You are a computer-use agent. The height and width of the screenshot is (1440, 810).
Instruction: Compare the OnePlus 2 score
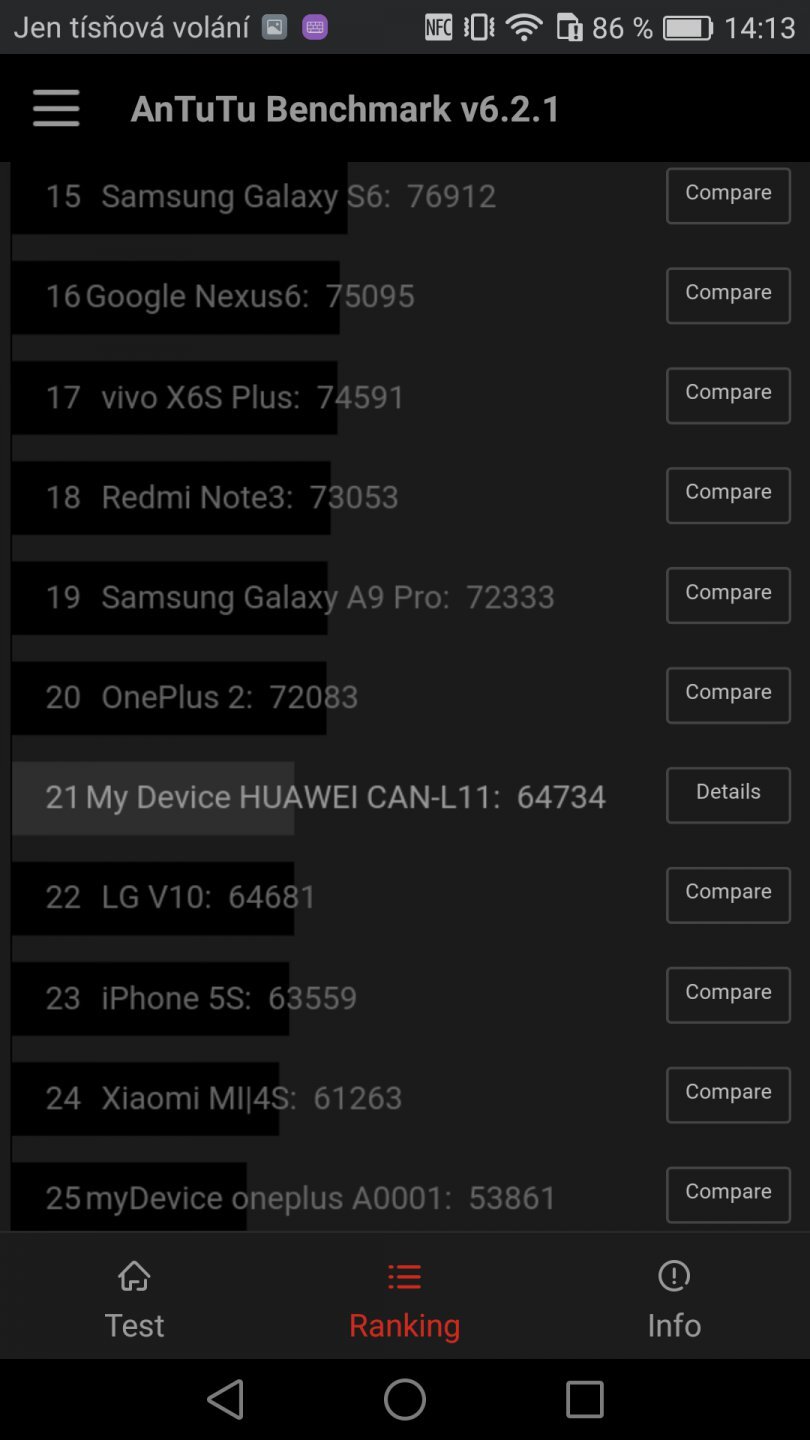coord(728,693)
